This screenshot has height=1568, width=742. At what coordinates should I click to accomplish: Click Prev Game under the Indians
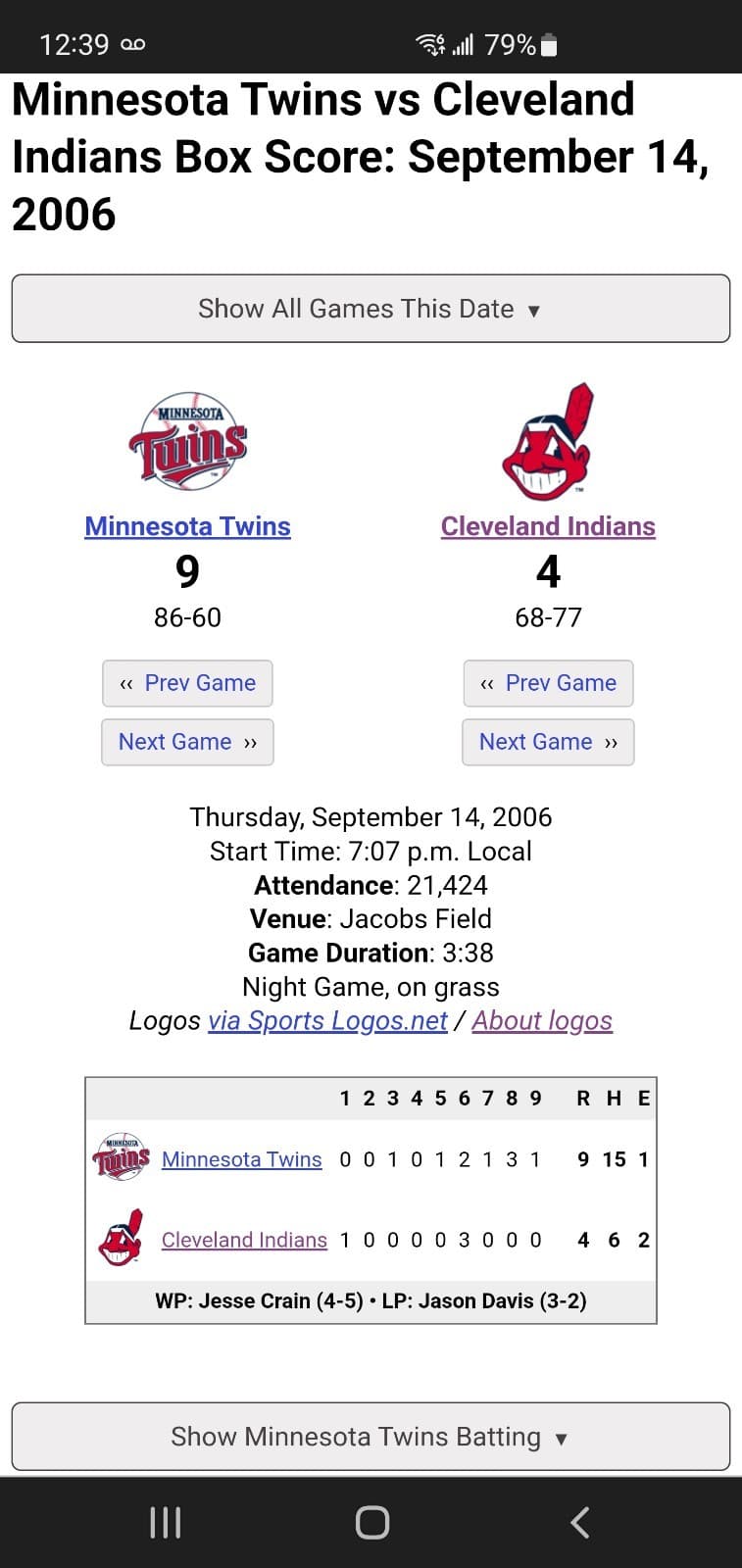click(548, 683)
